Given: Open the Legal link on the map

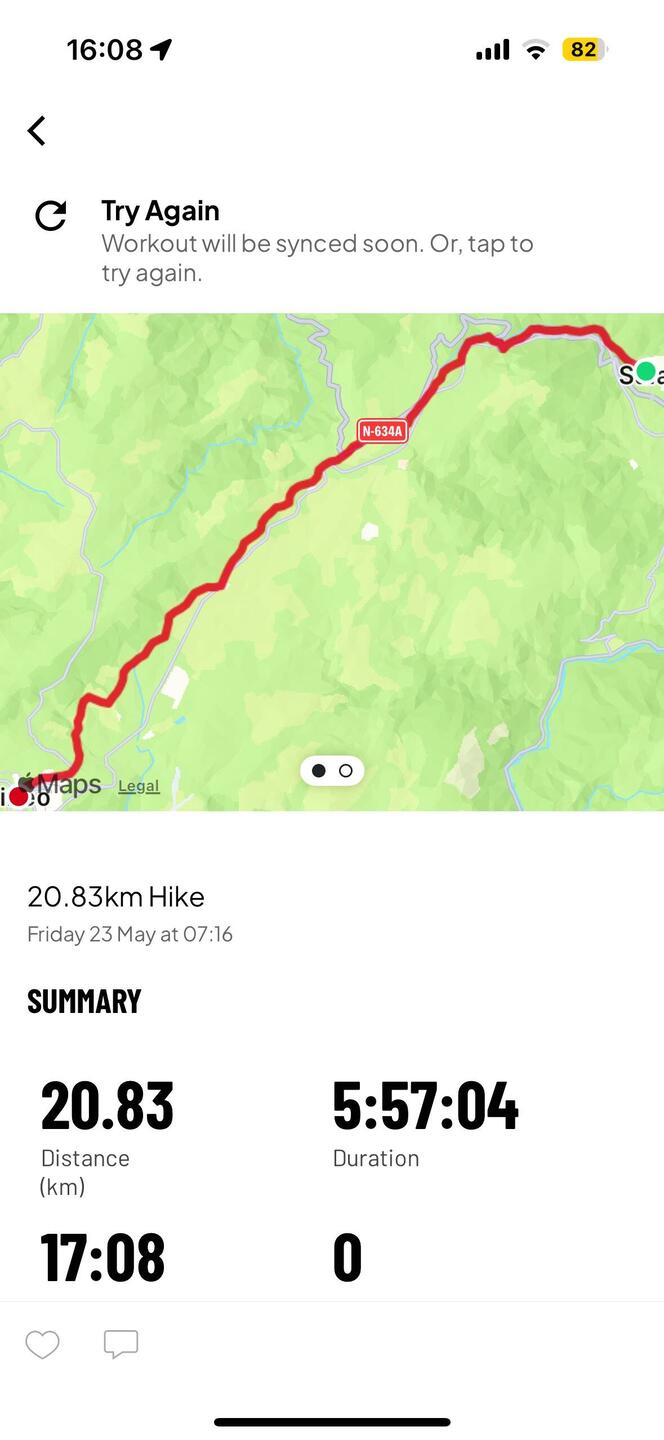Looking at the screenshot, I should pos(139,786).
